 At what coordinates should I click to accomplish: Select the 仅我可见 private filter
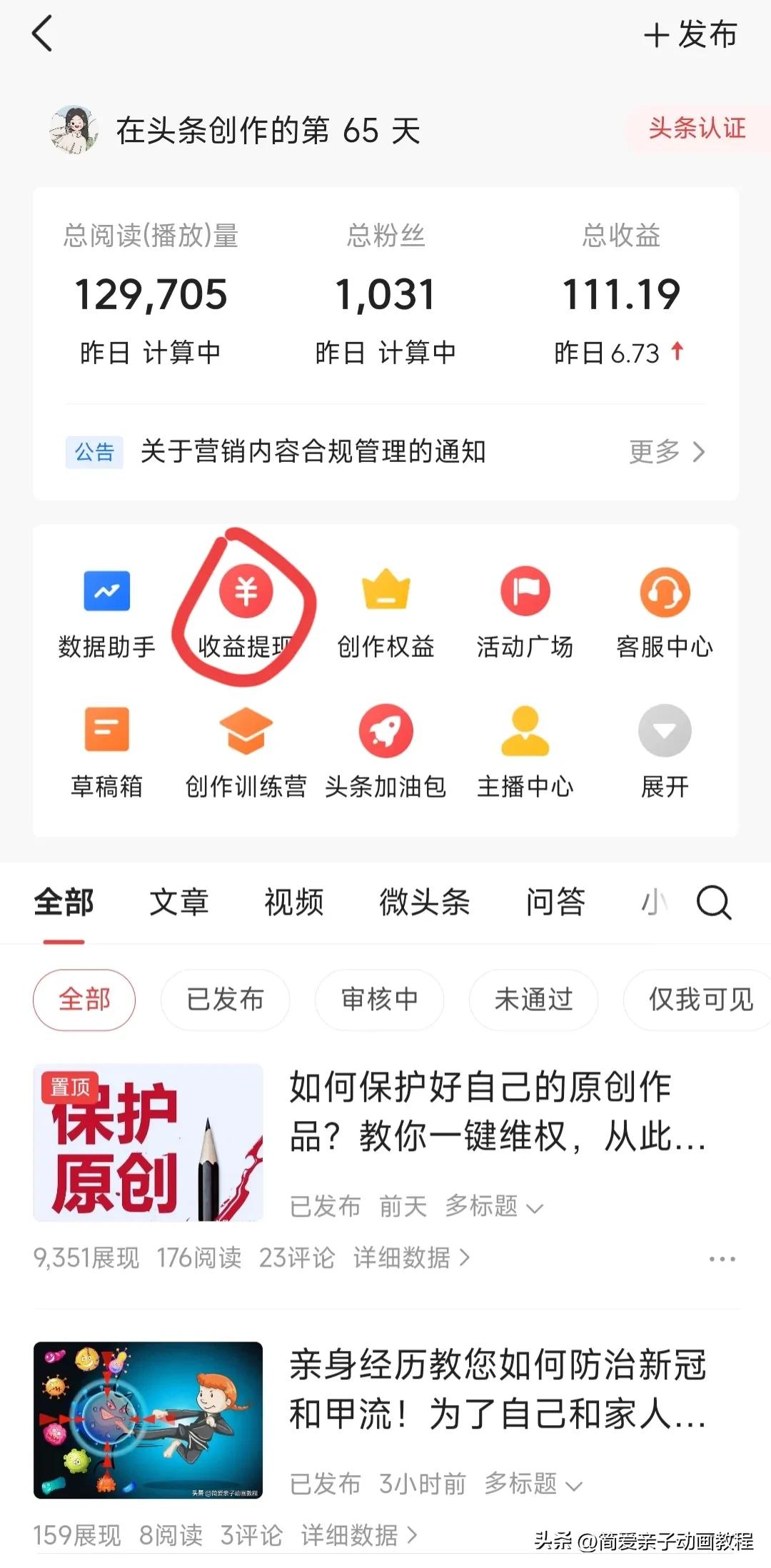click(x=696, y=1000)
